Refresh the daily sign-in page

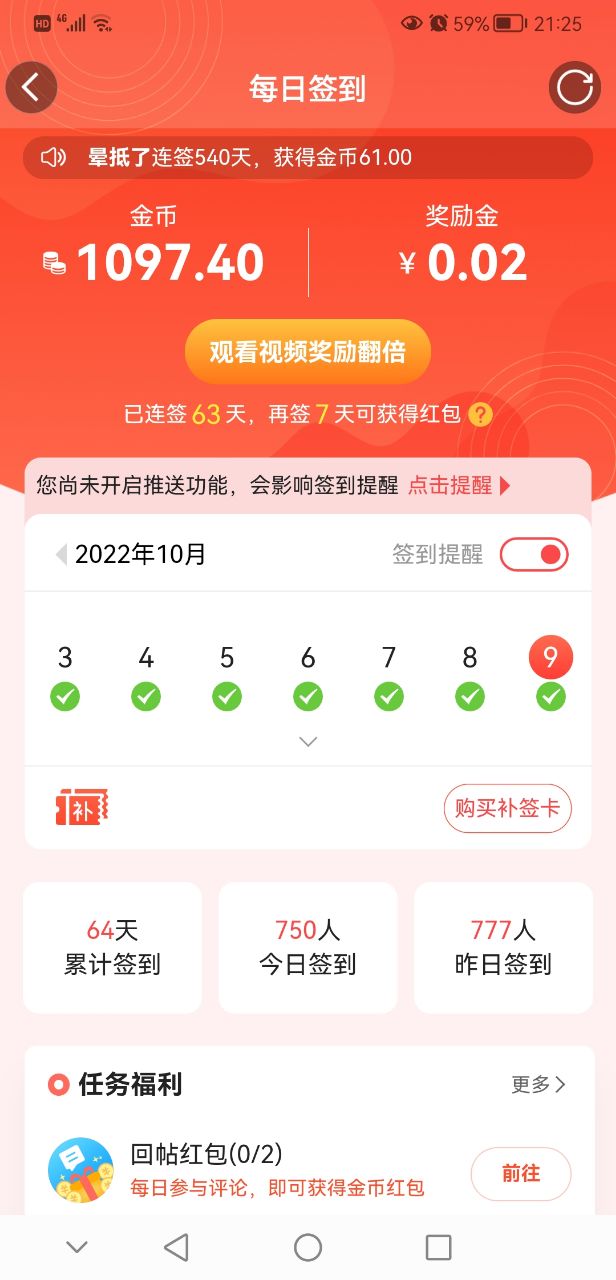[x=574, y=87]
